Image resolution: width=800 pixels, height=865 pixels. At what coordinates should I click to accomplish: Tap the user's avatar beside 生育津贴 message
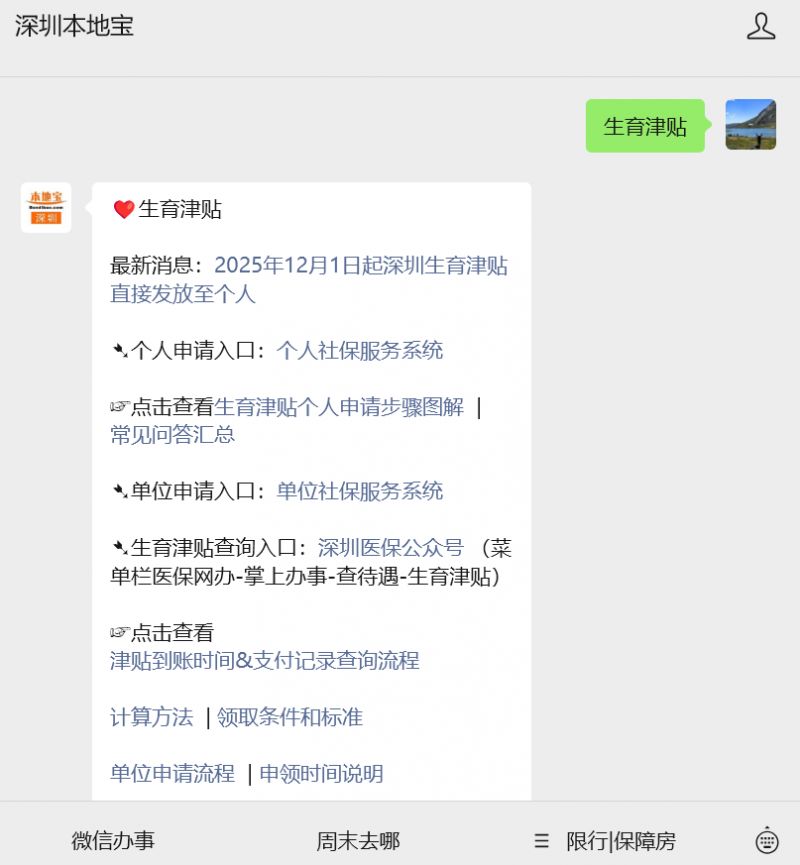click(x=750, y=125)
